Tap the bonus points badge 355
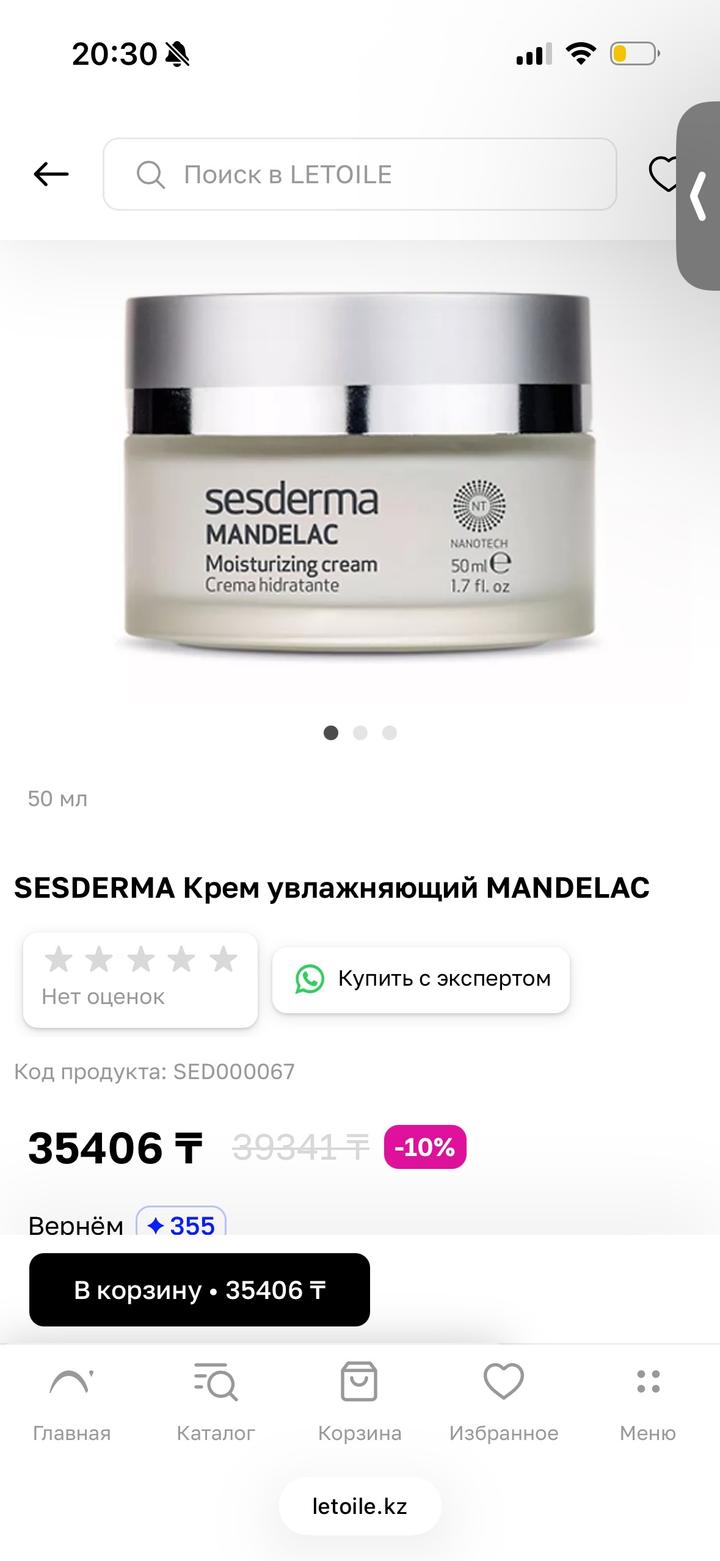Screen dimensions: 720x1561 [181, 1224]
